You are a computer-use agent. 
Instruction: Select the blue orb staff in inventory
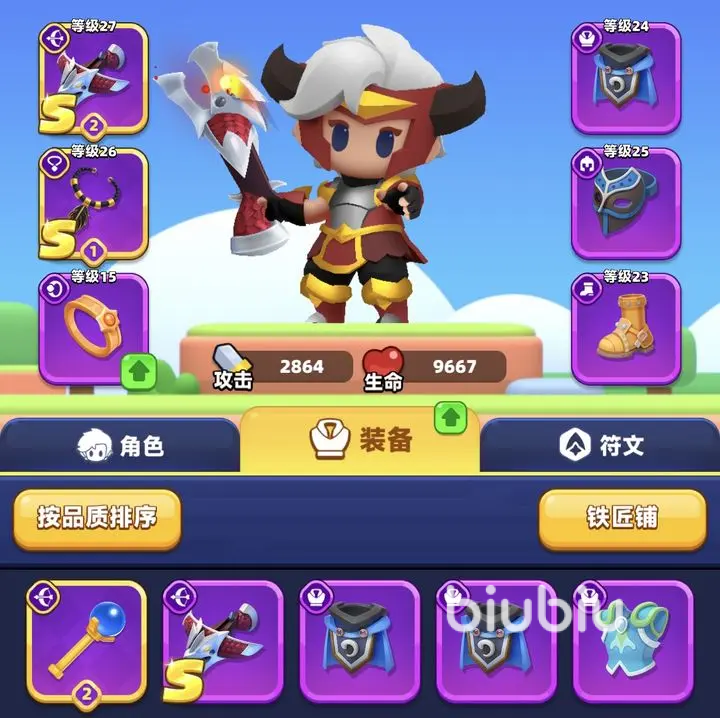[86, 643]
